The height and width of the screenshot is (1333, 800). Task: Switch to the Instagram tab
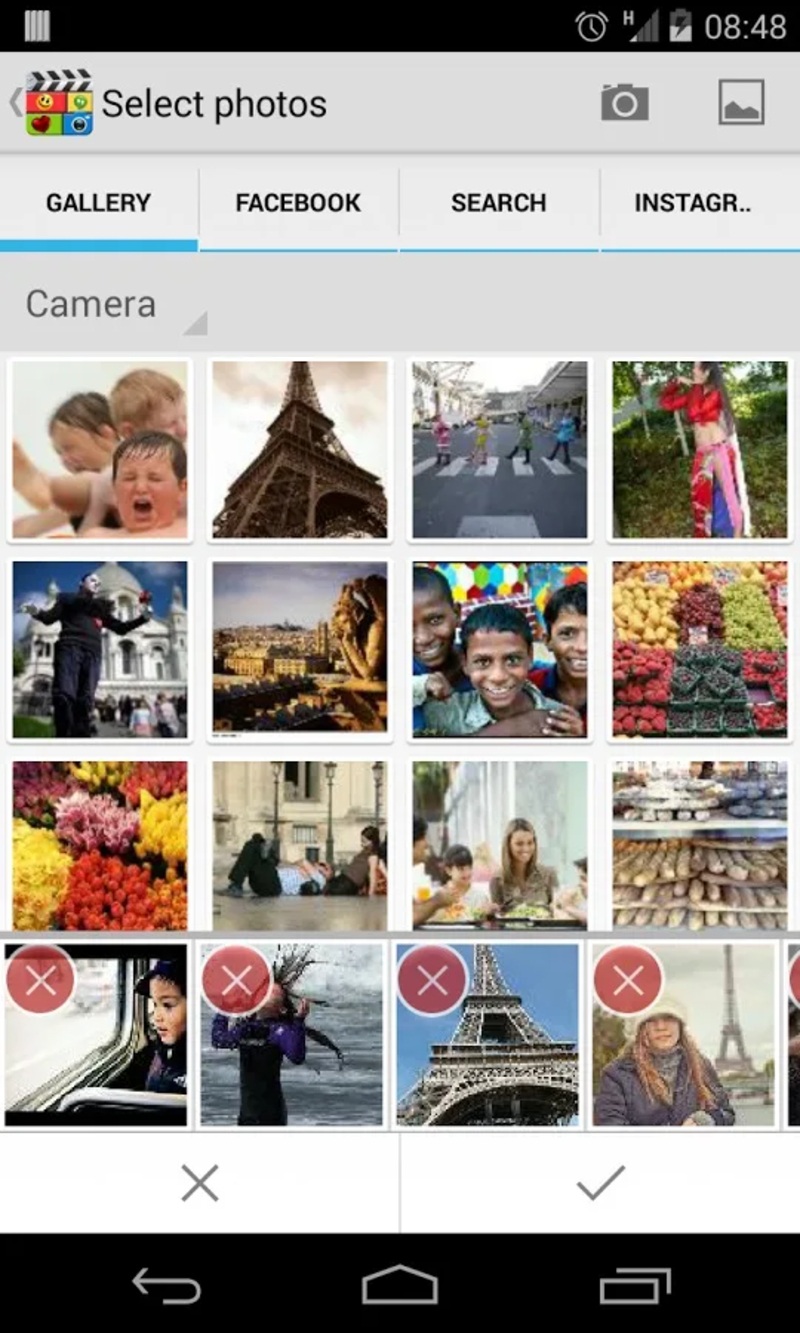(x=693, y=203)
